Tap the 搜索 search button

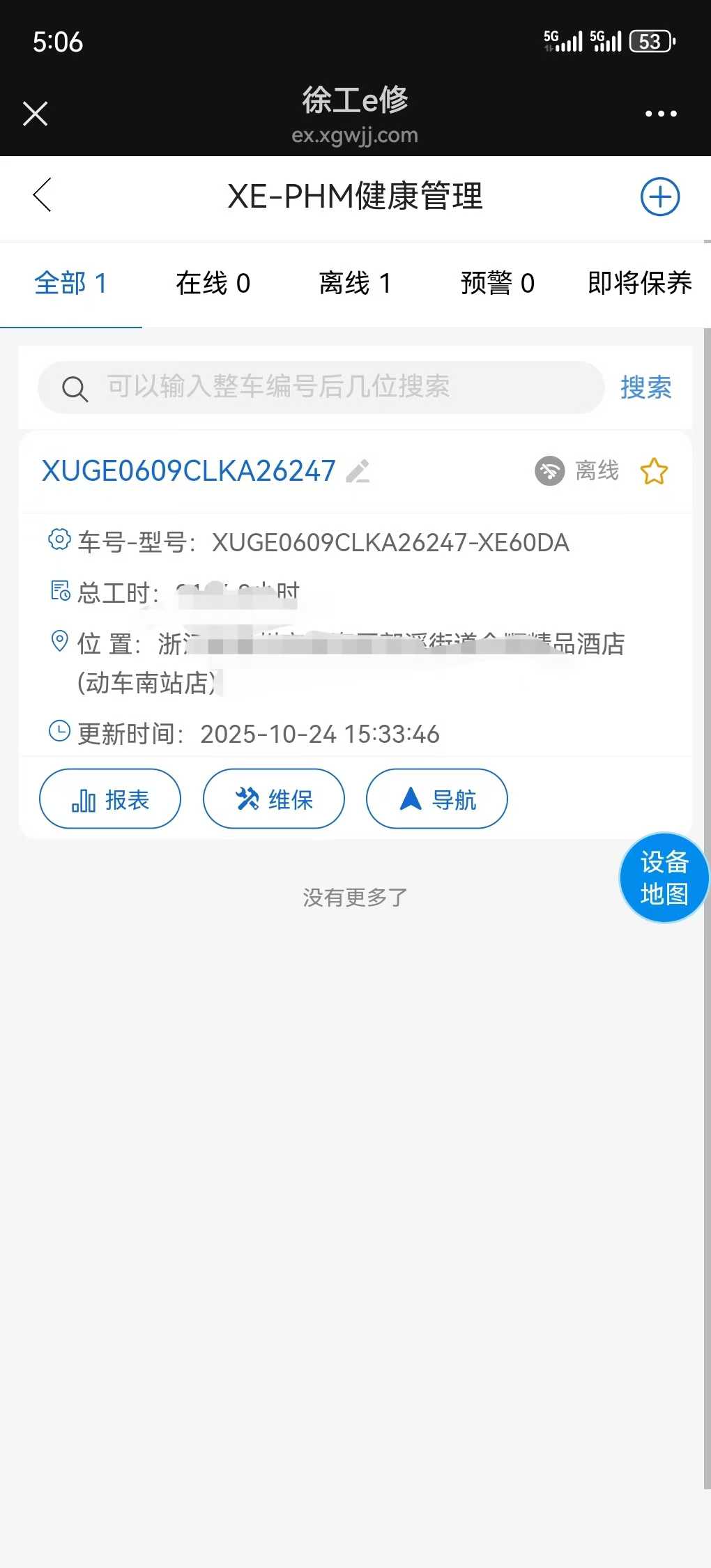645,388
